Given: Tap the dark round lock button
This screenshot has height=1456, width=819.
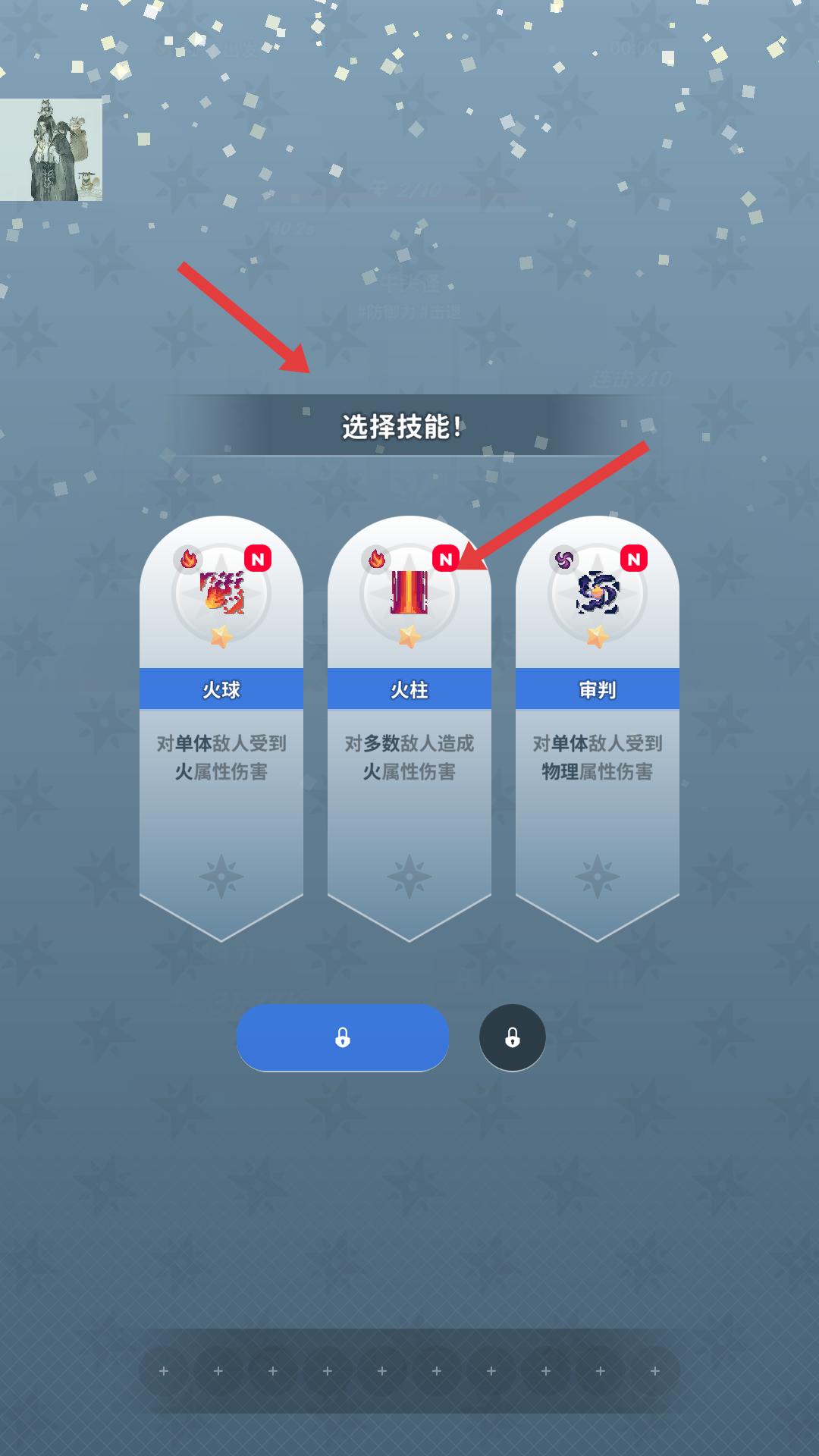Looking at the screenshot, I should coord(512,1037).
